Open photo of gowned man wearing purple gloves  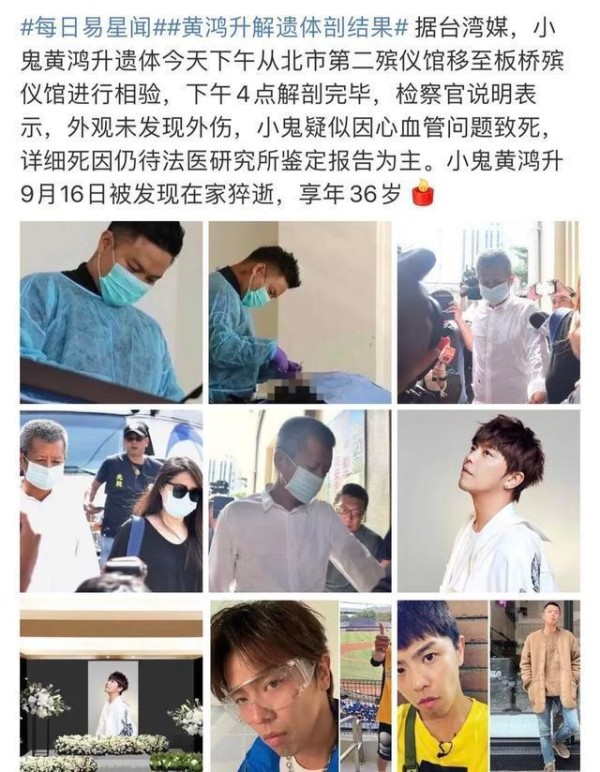click(x=300, y=311)
